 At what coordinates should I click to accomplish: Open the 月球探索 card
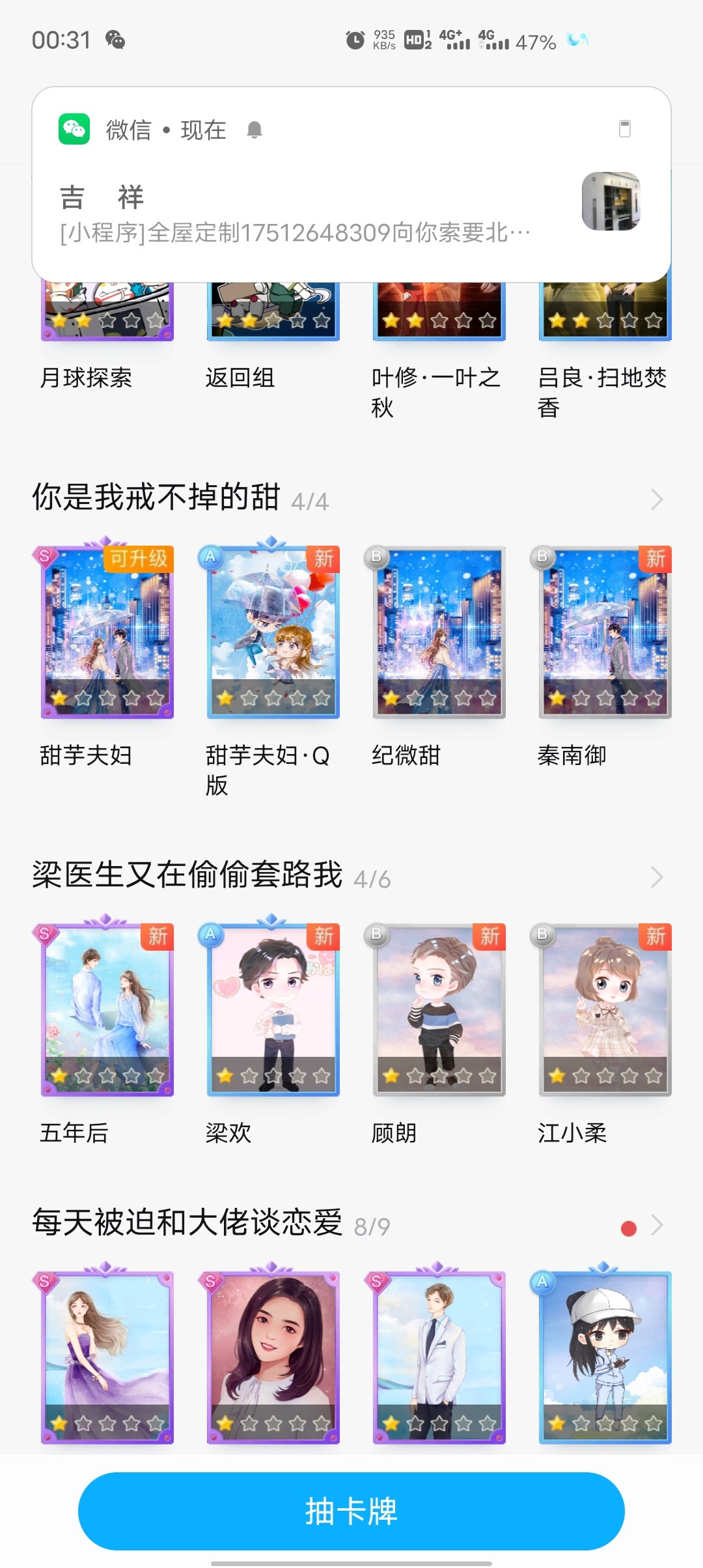pyautogui.click(x=107, y=313)
